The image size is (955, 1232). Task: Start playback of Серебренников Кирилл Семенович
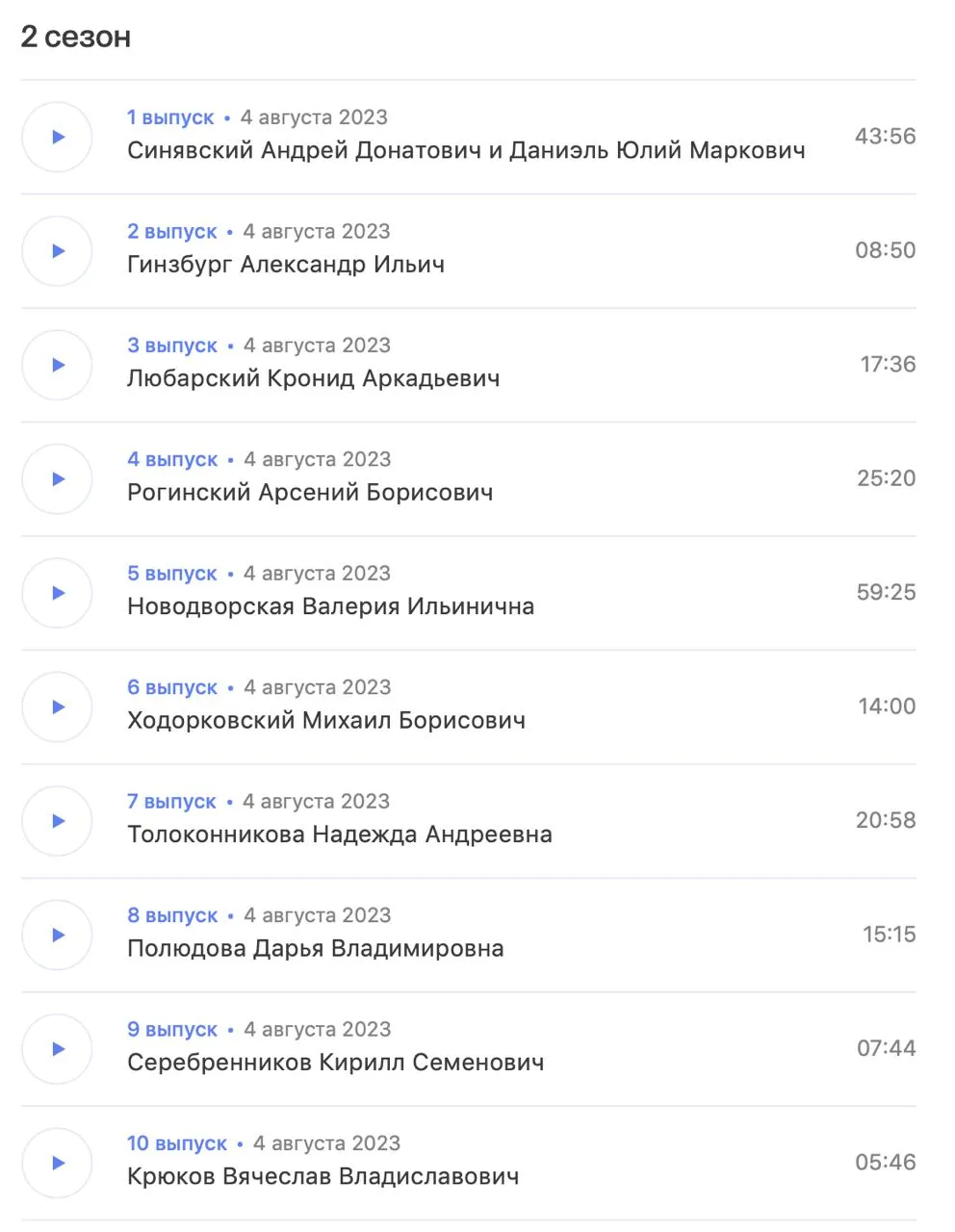pyautogui.click(x=57, y=1049)
